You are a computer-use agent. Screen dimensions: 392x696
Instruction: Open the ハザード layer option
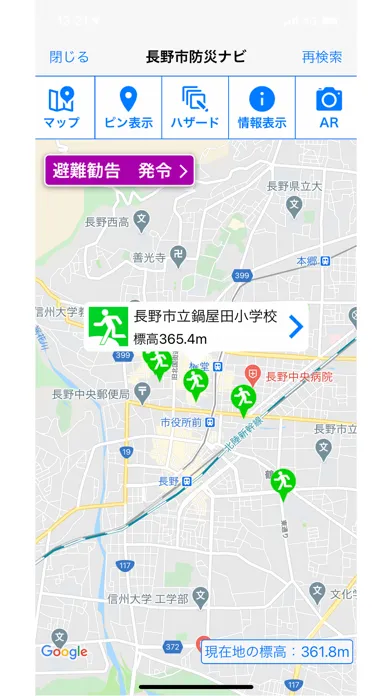tap(195, 107)
